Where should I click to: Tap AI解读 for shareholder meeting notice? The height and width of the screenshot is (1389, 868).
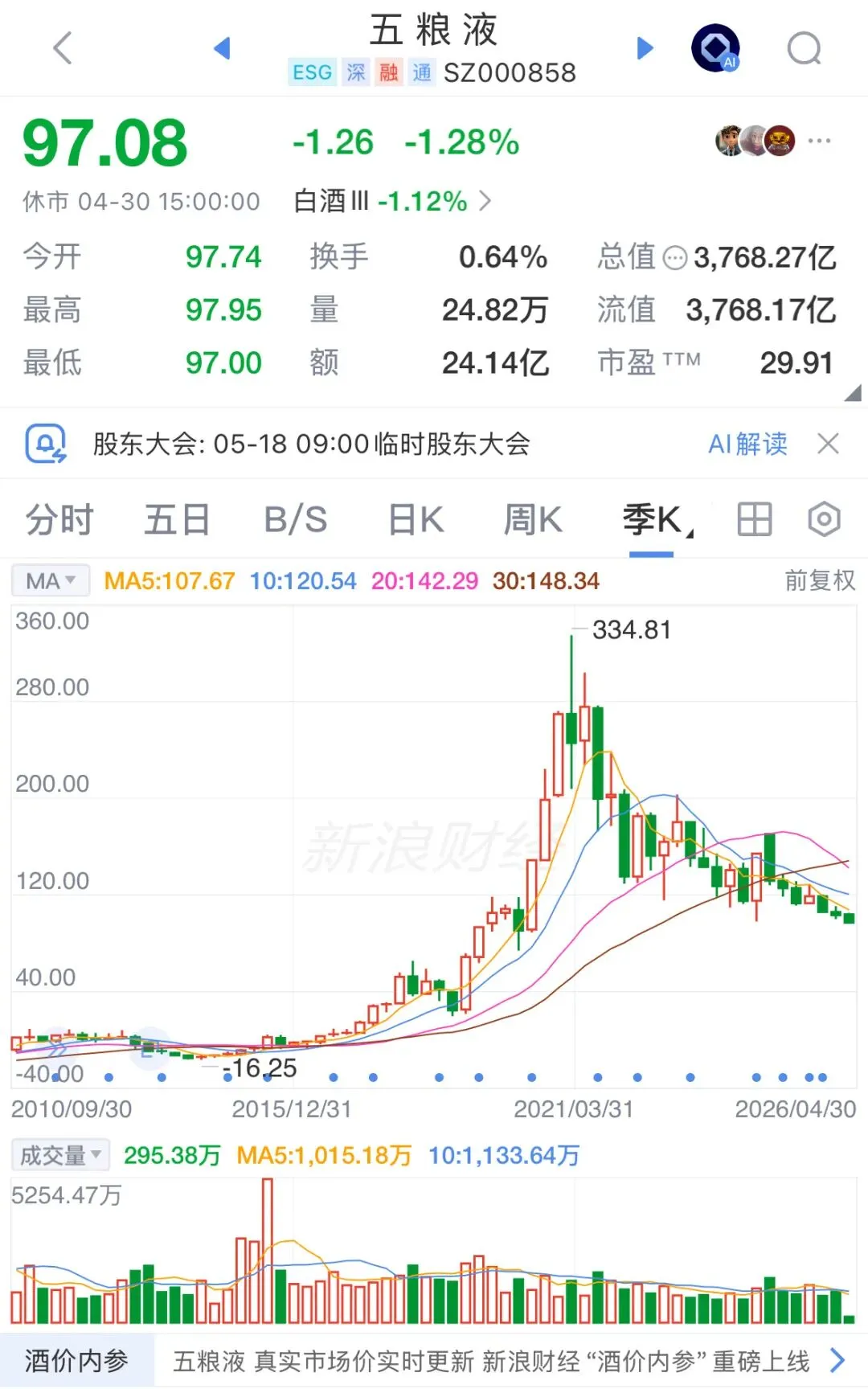coord(747,444)
